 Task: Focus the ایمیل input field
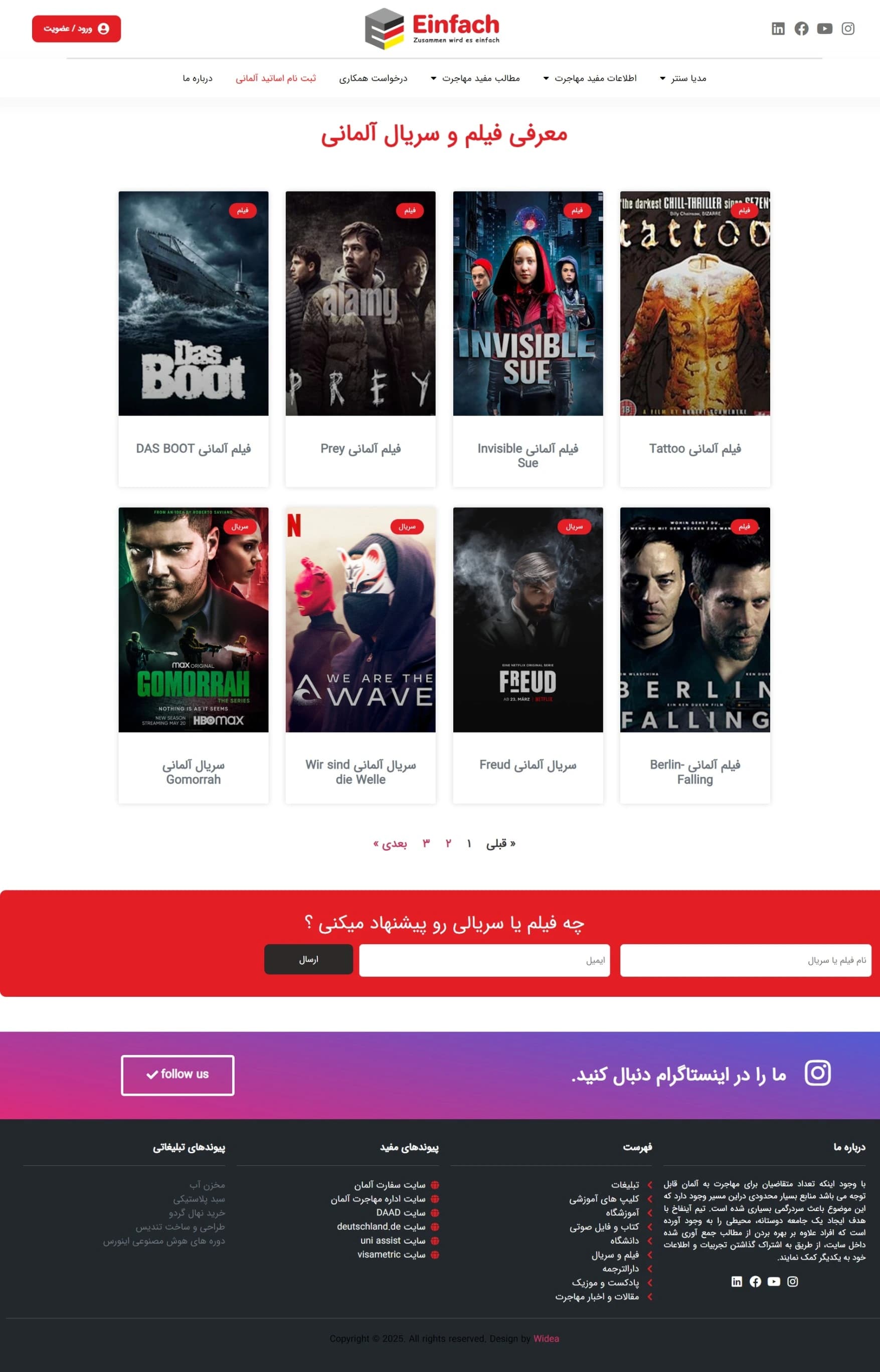coord(484,960)
